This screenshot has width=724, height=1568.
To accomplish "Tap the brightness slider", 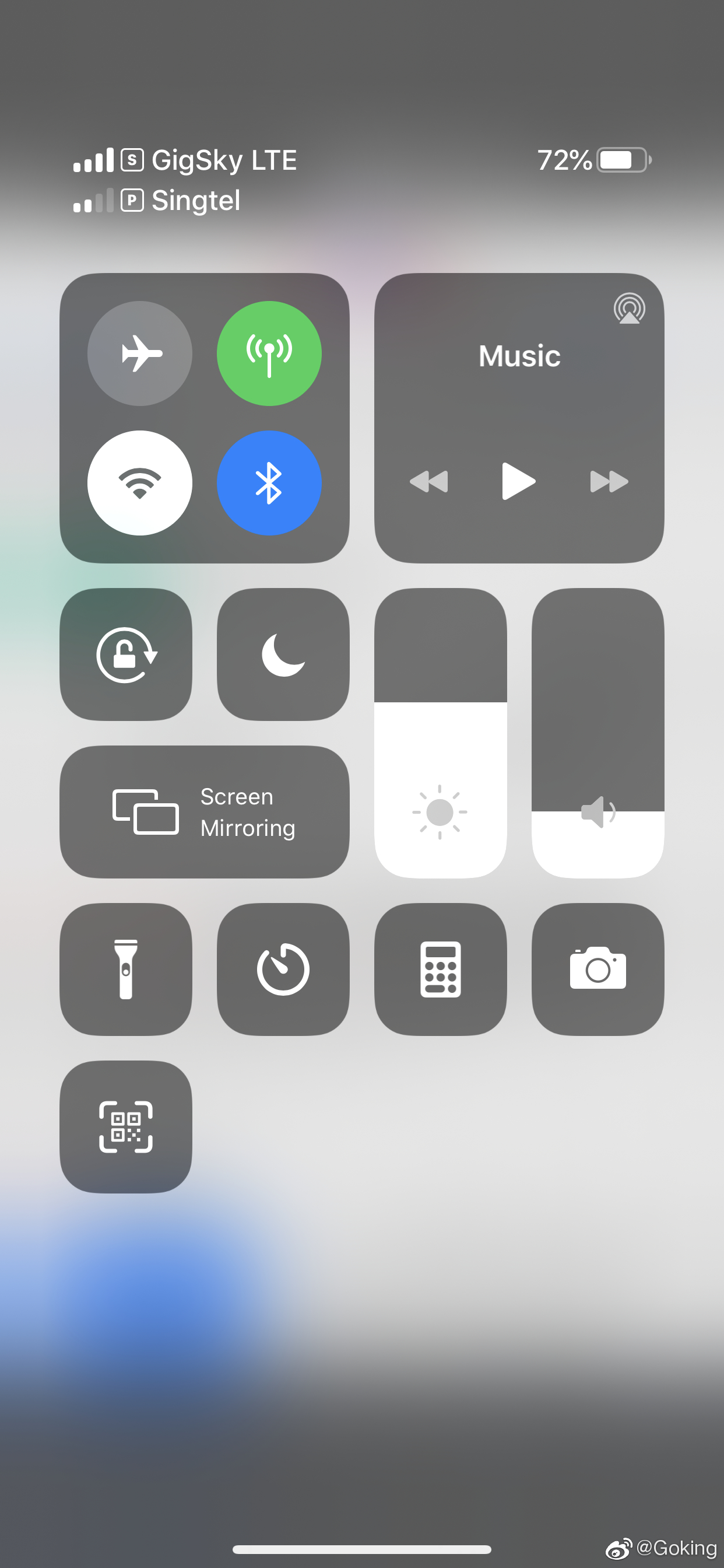I will pyautogui.click(x=441, y=733).
